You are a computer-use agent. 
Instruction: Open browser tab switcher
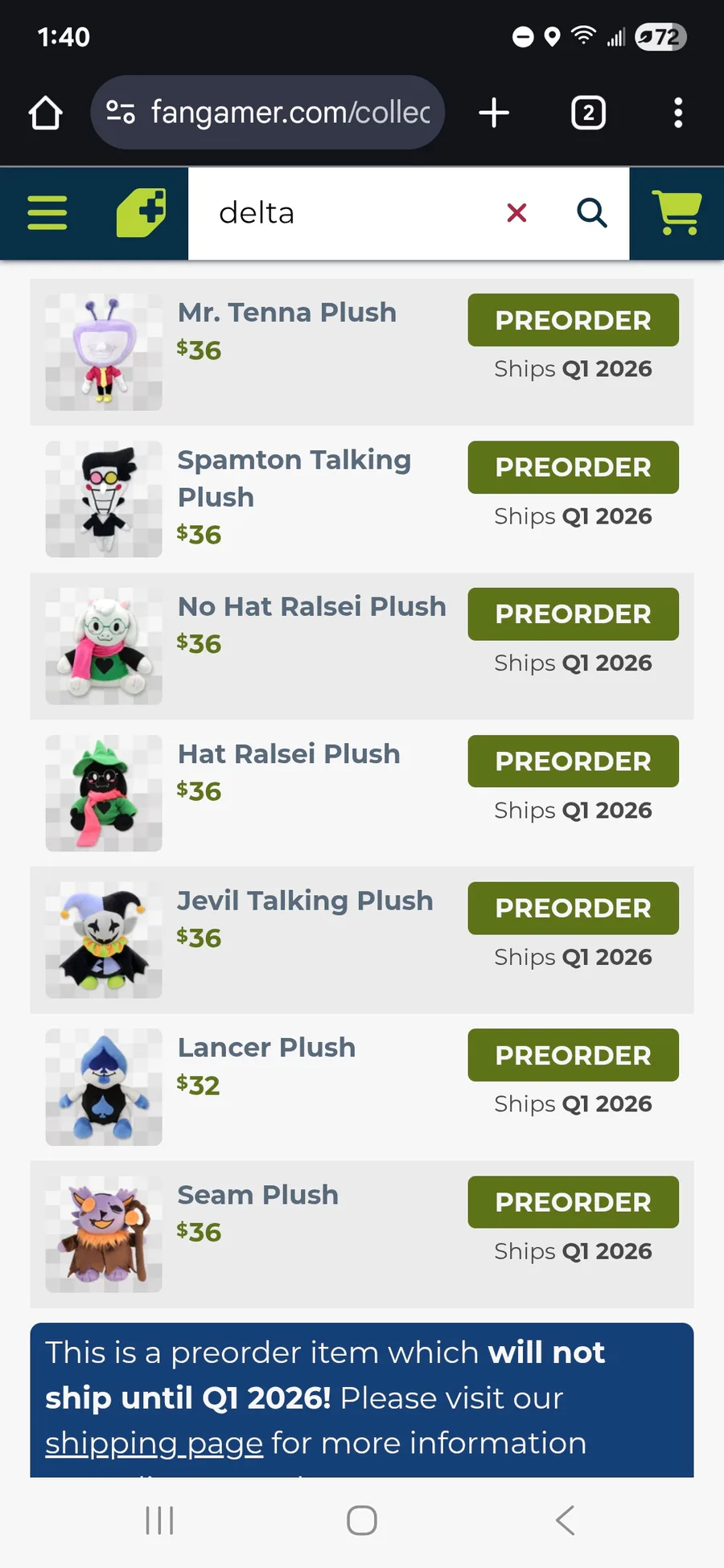click(x=588, y=113)
